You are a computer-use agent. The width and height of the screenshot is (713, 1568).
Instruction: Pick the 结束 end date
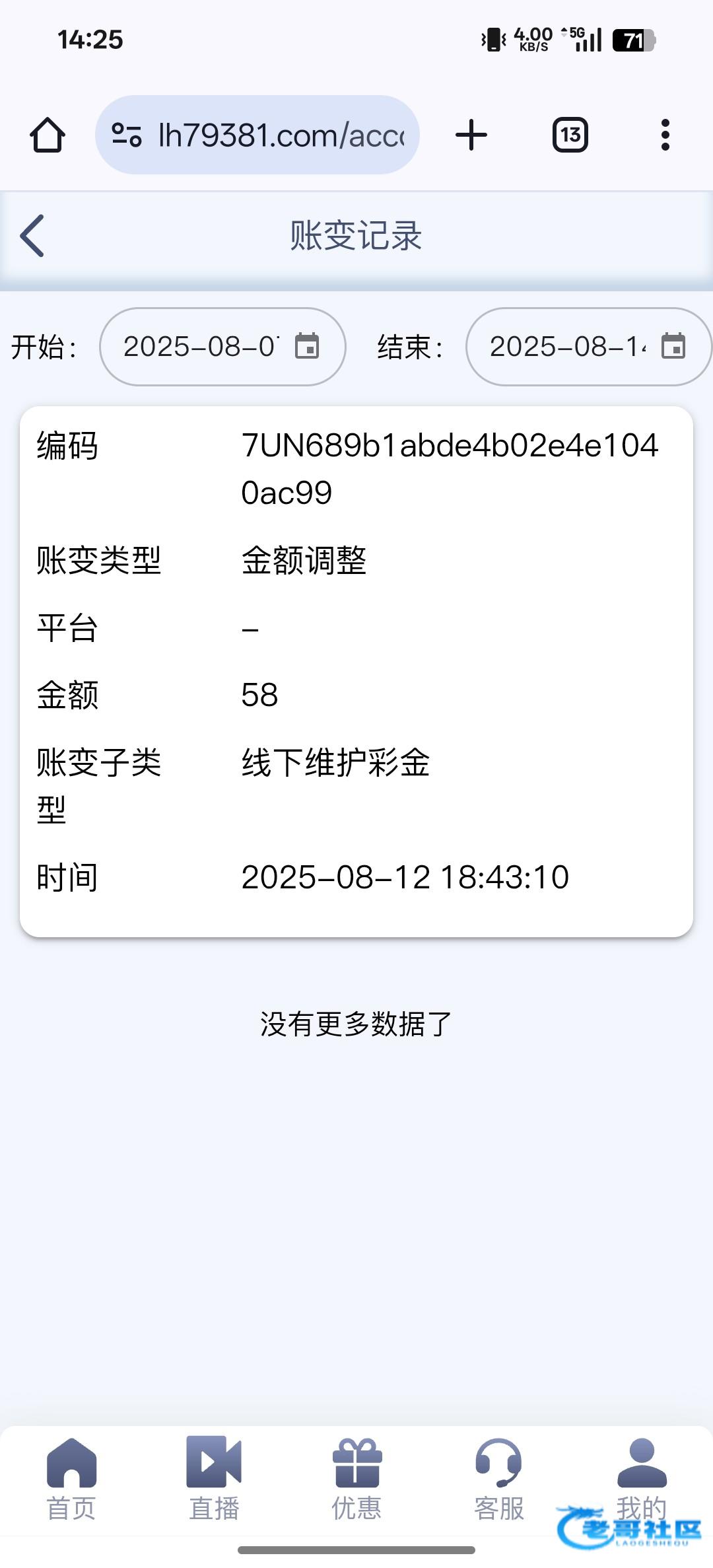[x=588, y=347]
